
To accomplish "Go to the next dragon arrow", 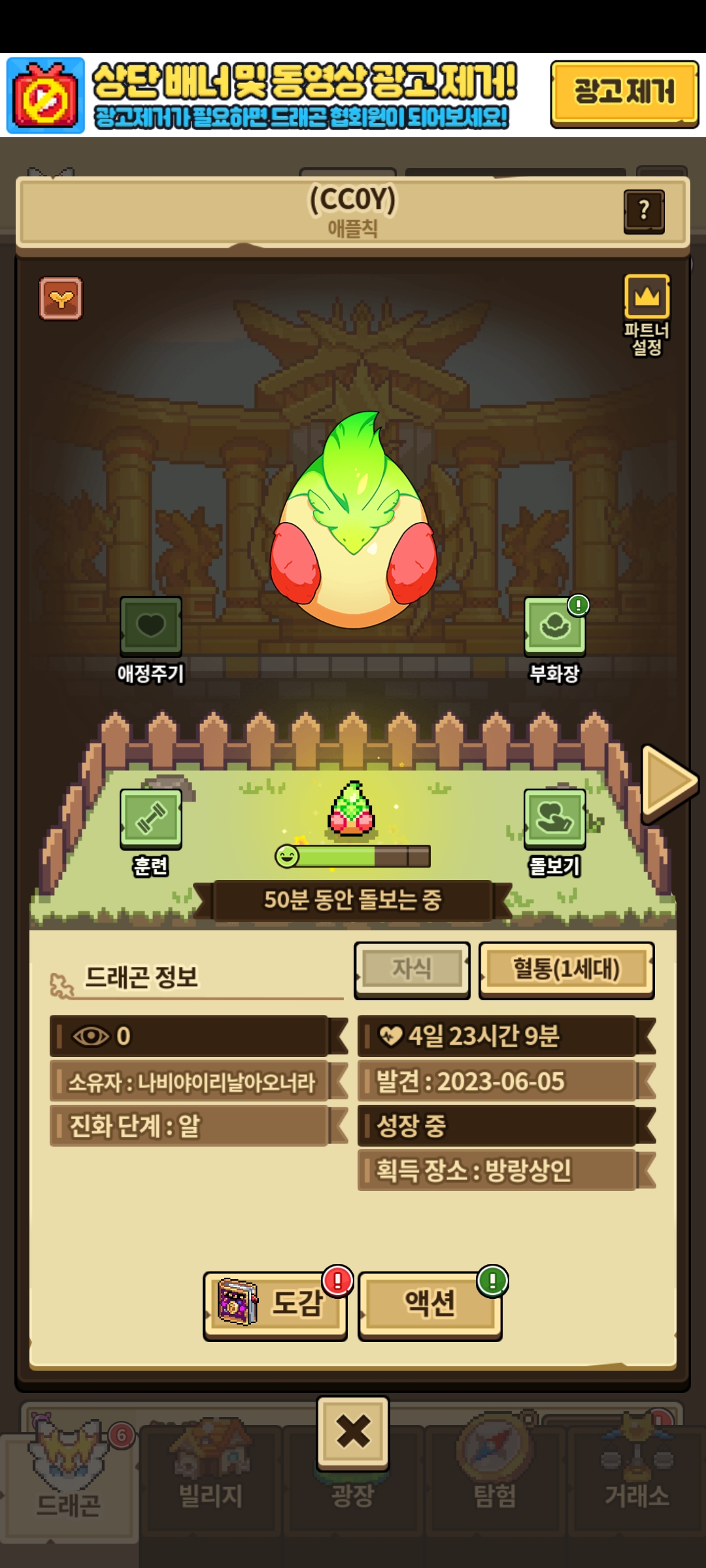I will coord(668,781).
